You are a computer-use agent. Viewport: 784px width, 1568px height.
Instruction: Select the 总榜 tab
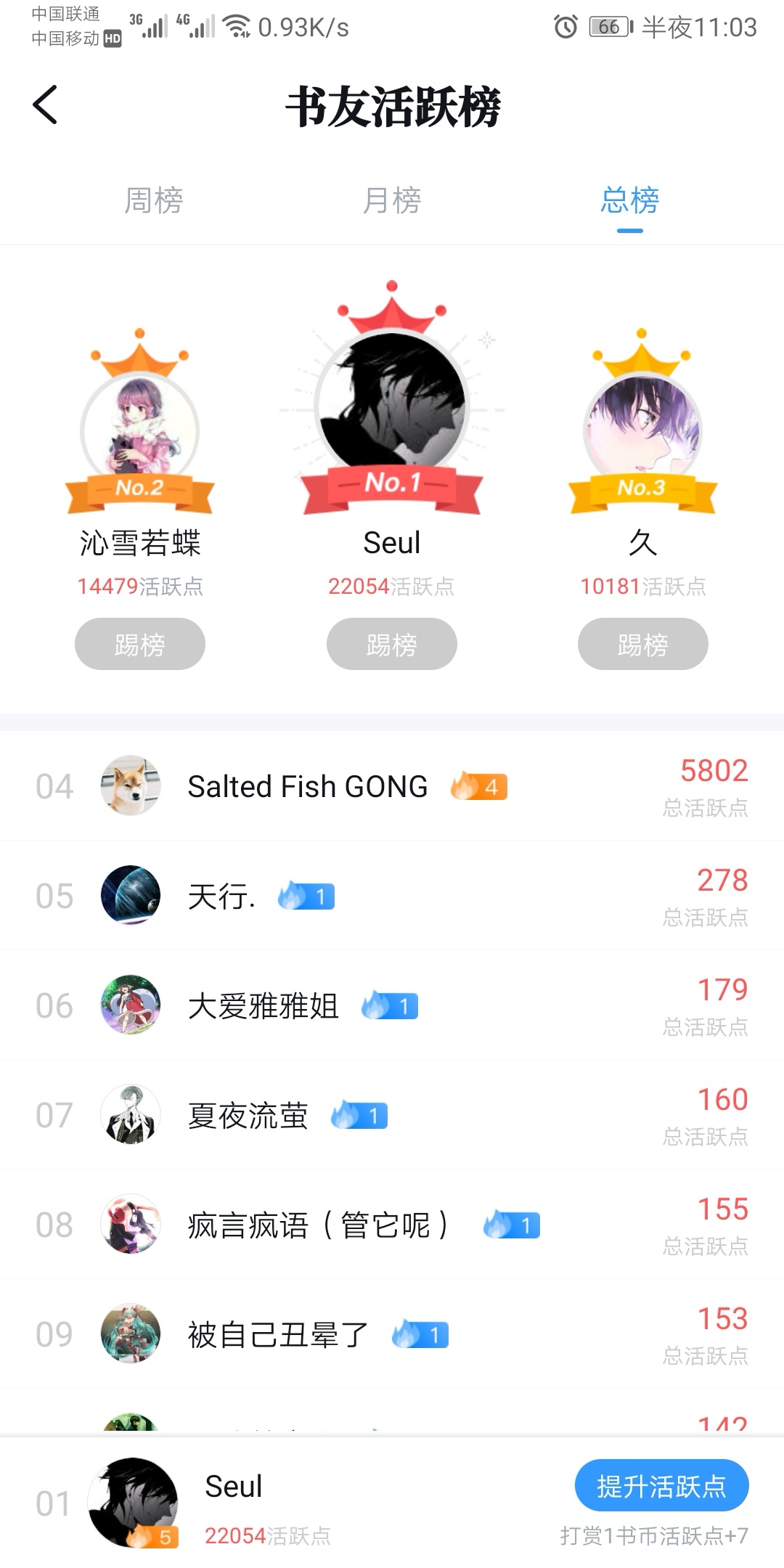click(629, 200)
